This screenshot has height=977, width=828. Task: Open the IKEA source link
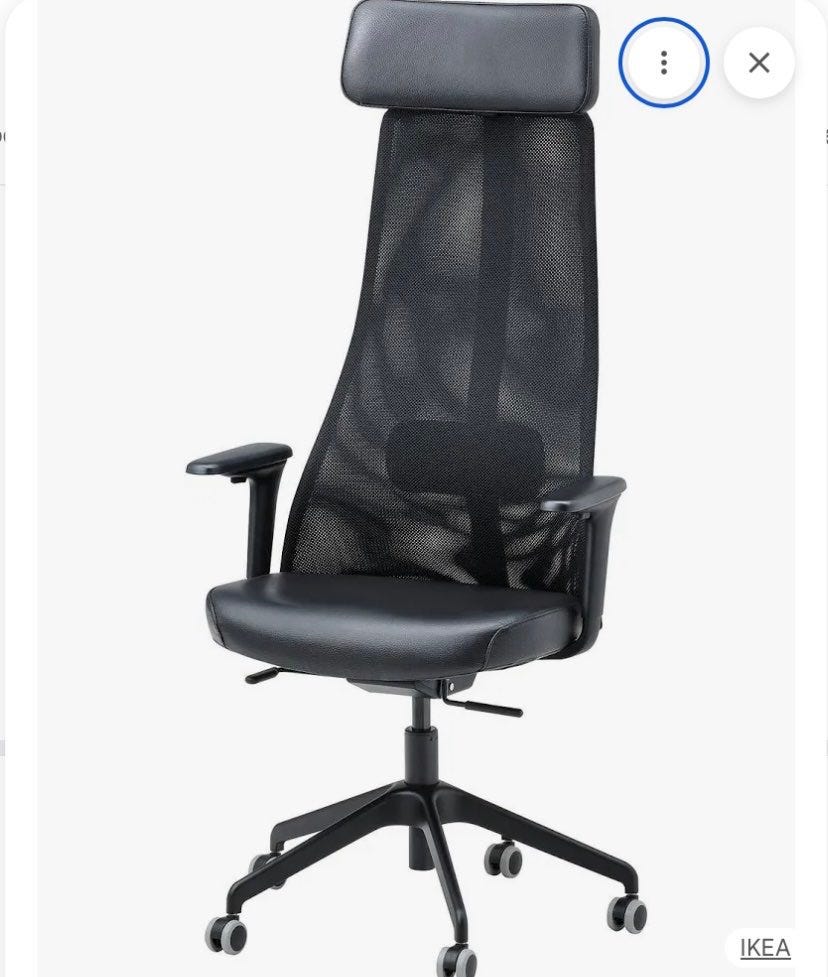[x=765, y=947]
